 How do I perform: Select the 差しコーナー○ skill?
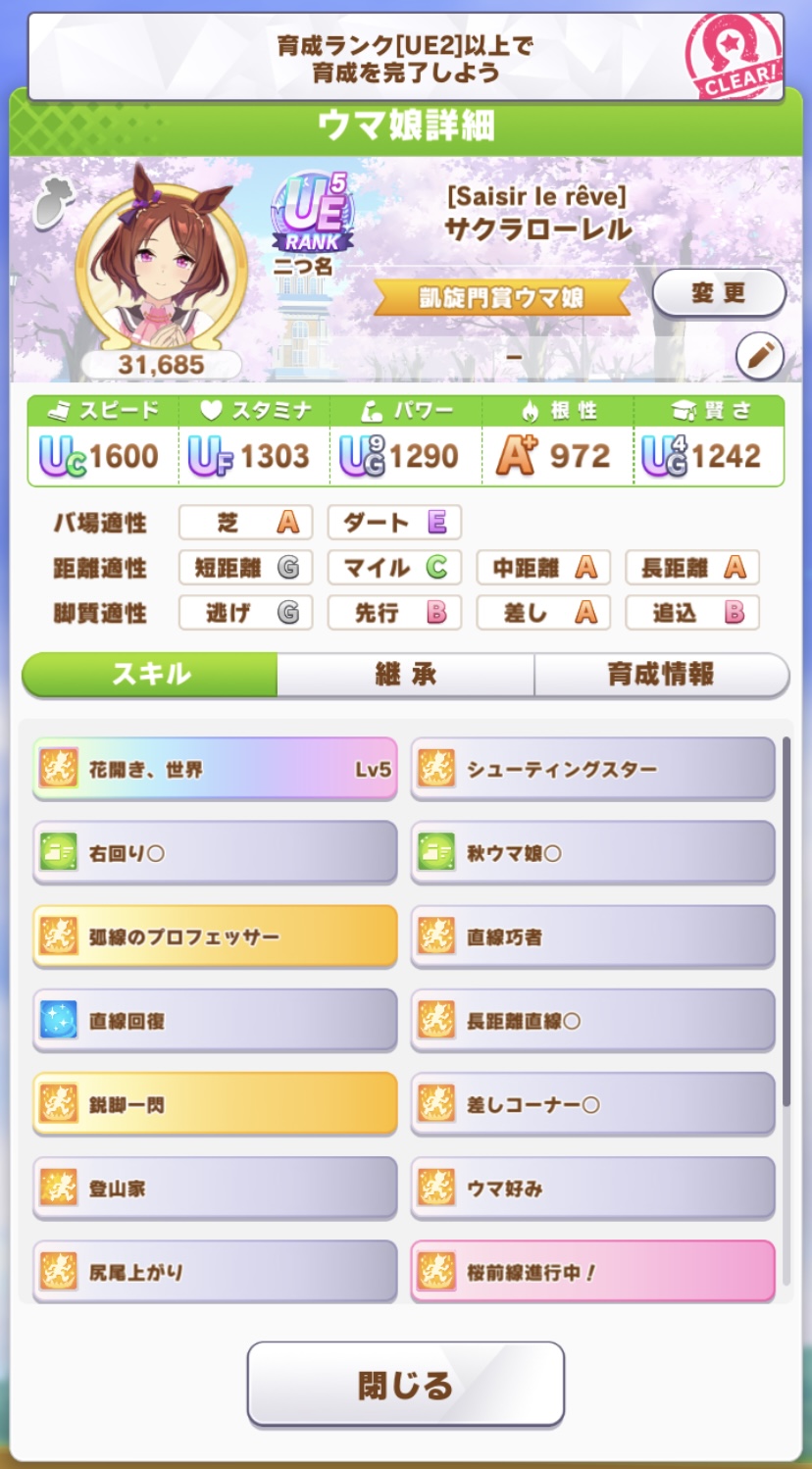tap(592, 1104)
